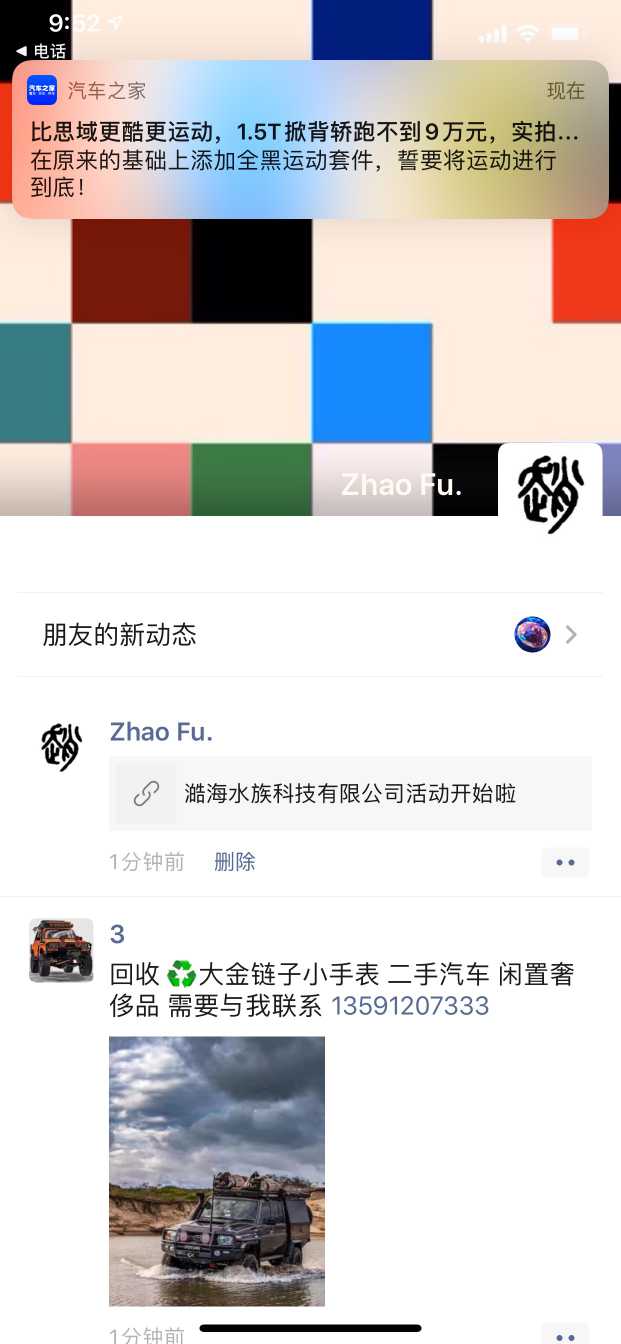Tap the phone number 13591207333
The image size is (621, 1344).
pyautogui.click(x=410, y=1006)
